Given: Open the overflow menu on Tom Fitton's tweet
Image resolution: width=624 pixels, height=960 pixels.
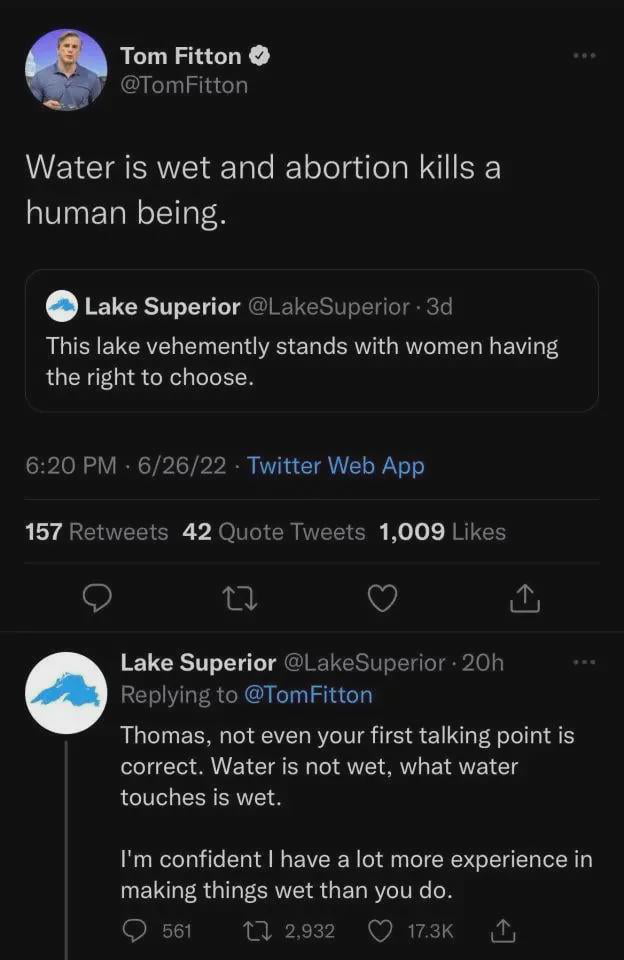Looking at the screenshot, I should (584, 54).
